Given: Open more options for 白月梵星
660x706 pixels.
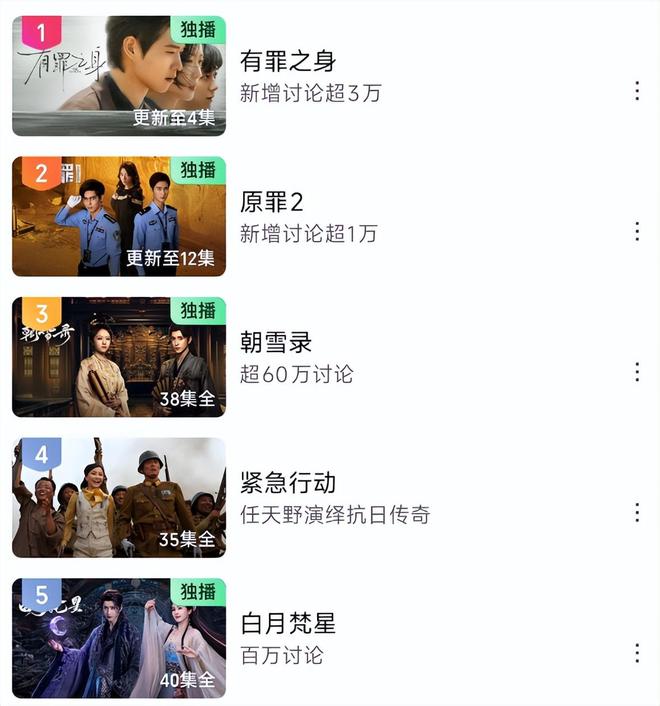Looking at the screenshot, I should point(637,653).
